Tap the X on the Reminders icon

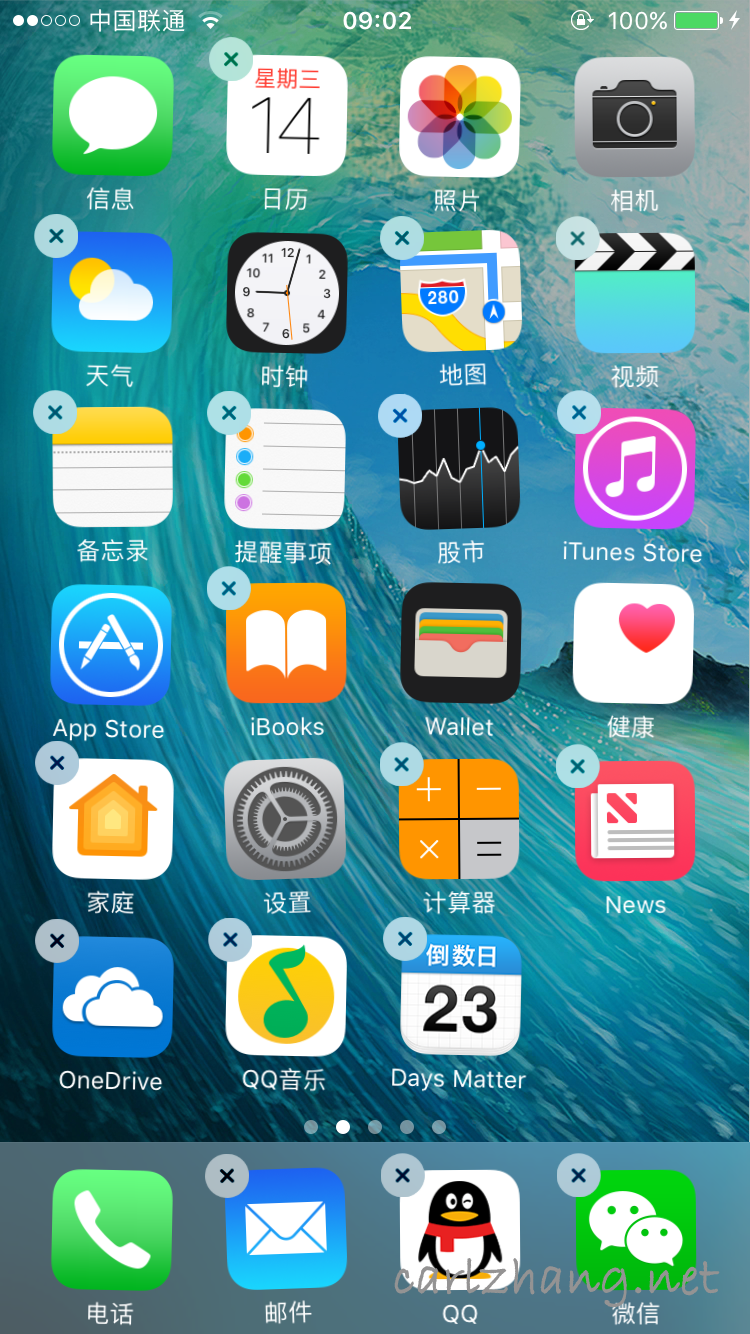(229, 412)
